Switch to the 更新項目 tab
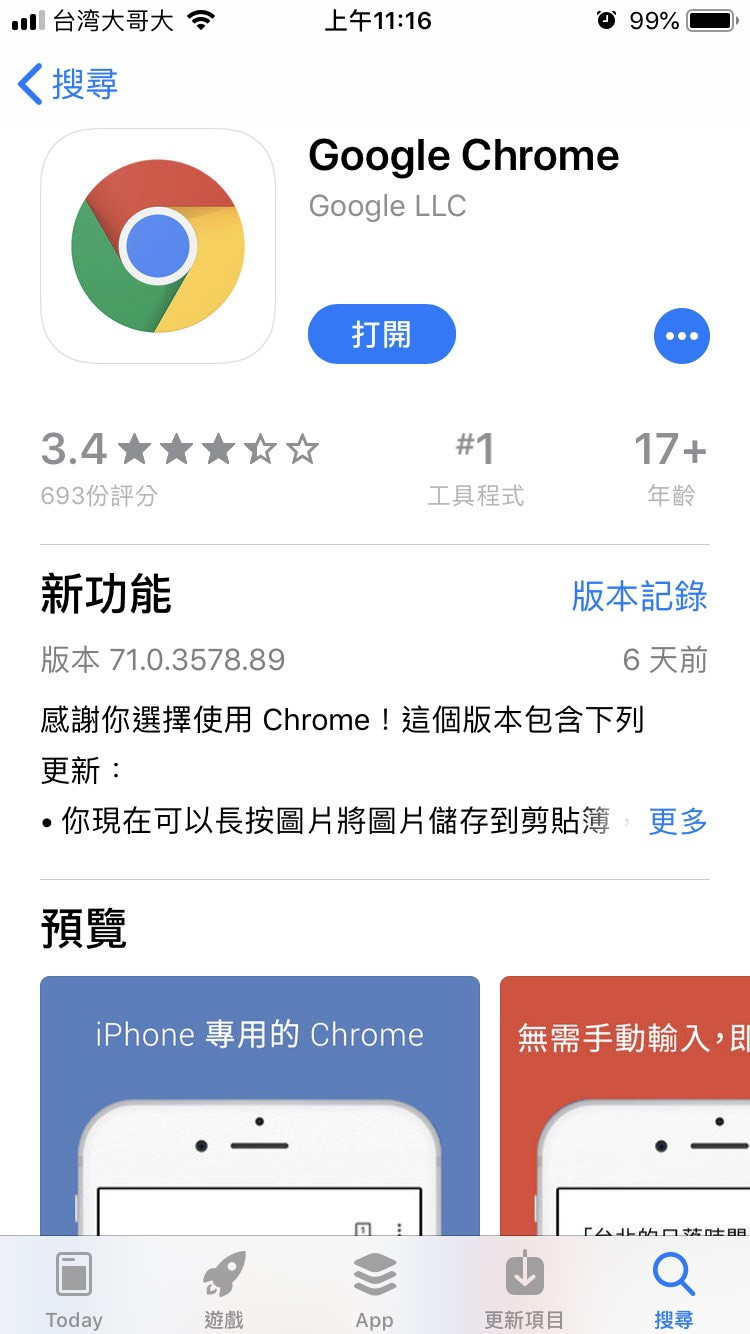The image size is (750, 1334). tap(524, 1289)
